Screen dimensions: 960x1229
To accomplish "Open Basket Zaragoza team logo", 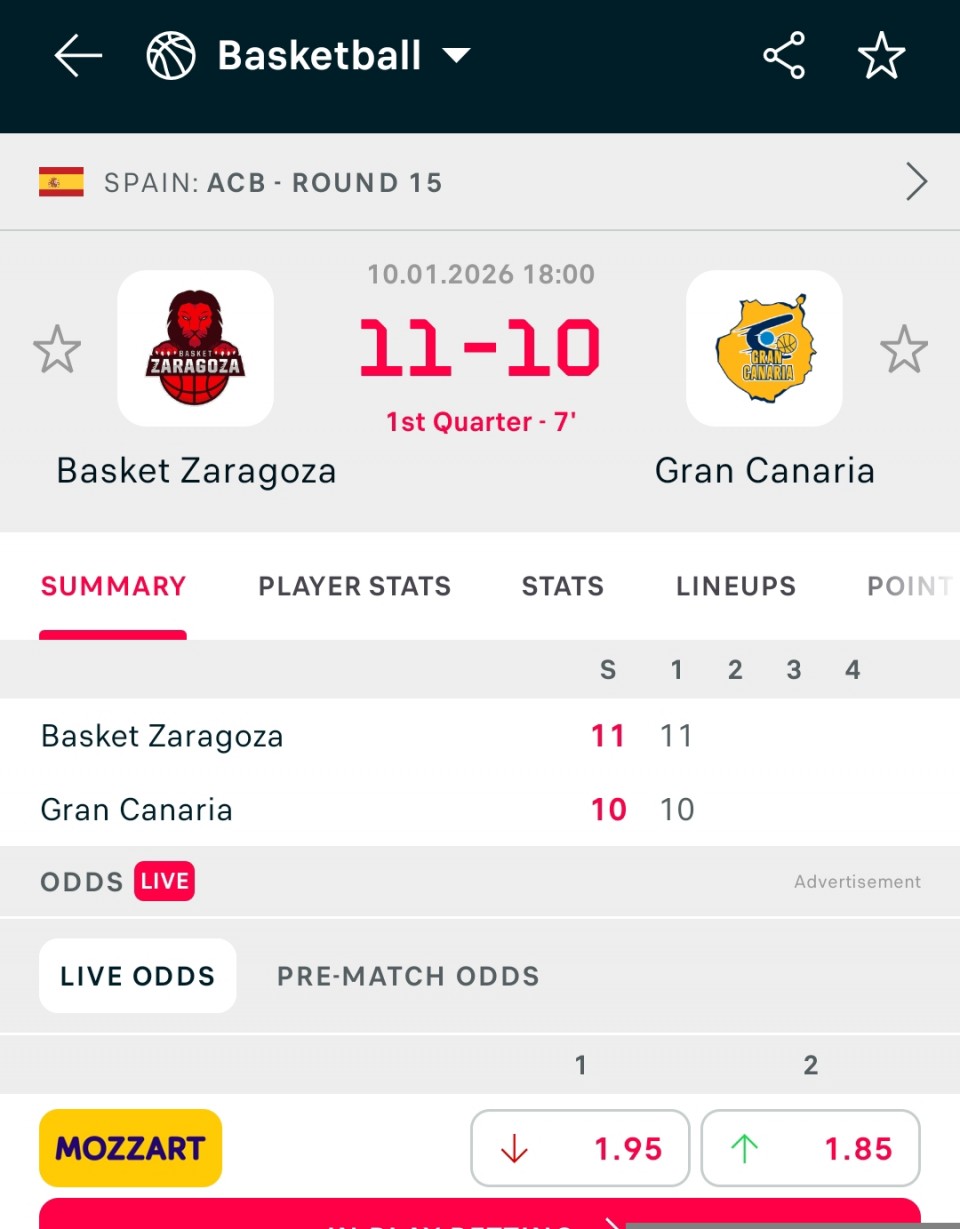I will pyautogui.click(x=196, y=348).
